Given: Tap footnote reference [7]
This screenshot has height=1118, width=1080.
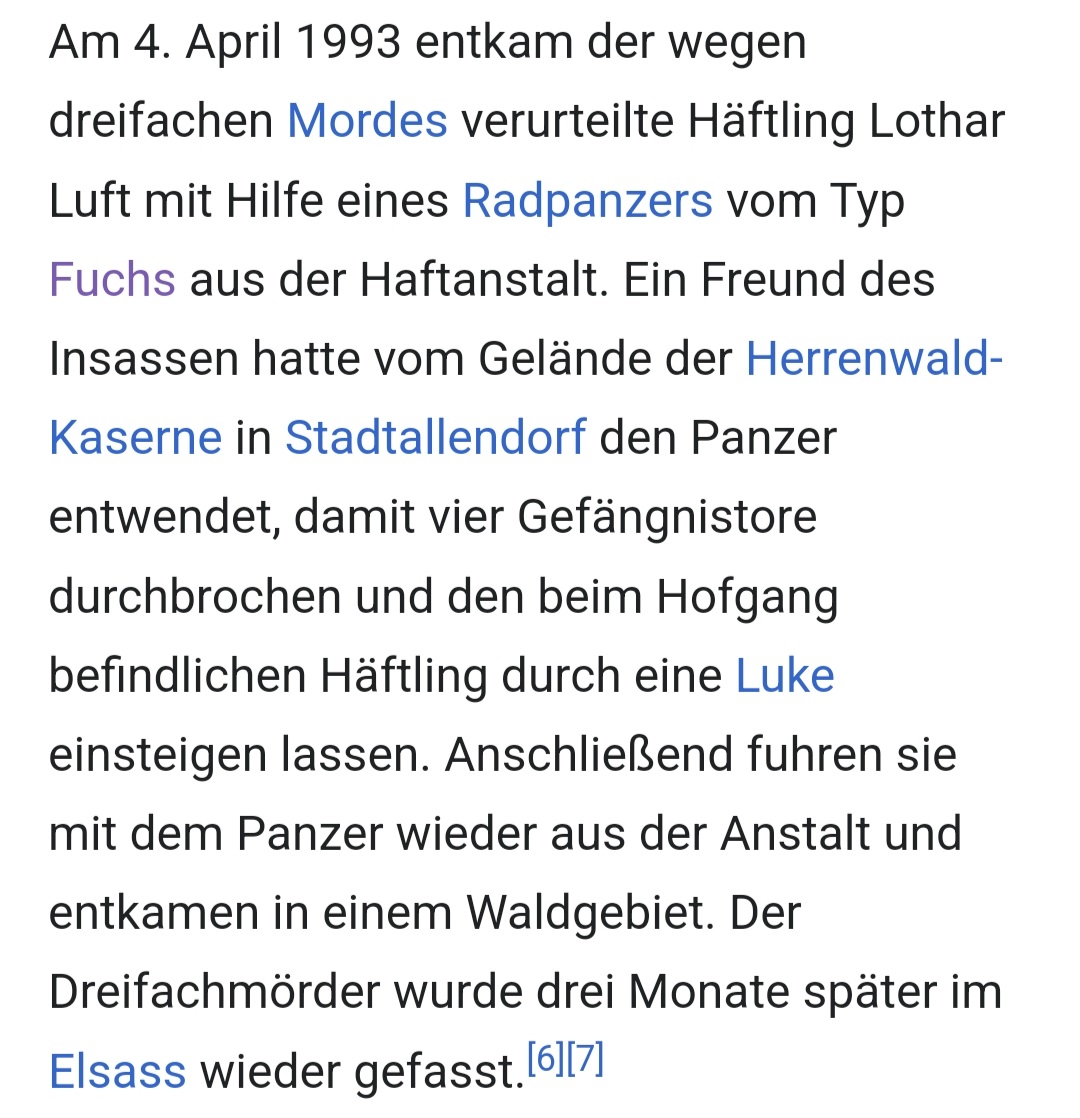Looking at the screenshot, I should click(x=585, y=1061).
